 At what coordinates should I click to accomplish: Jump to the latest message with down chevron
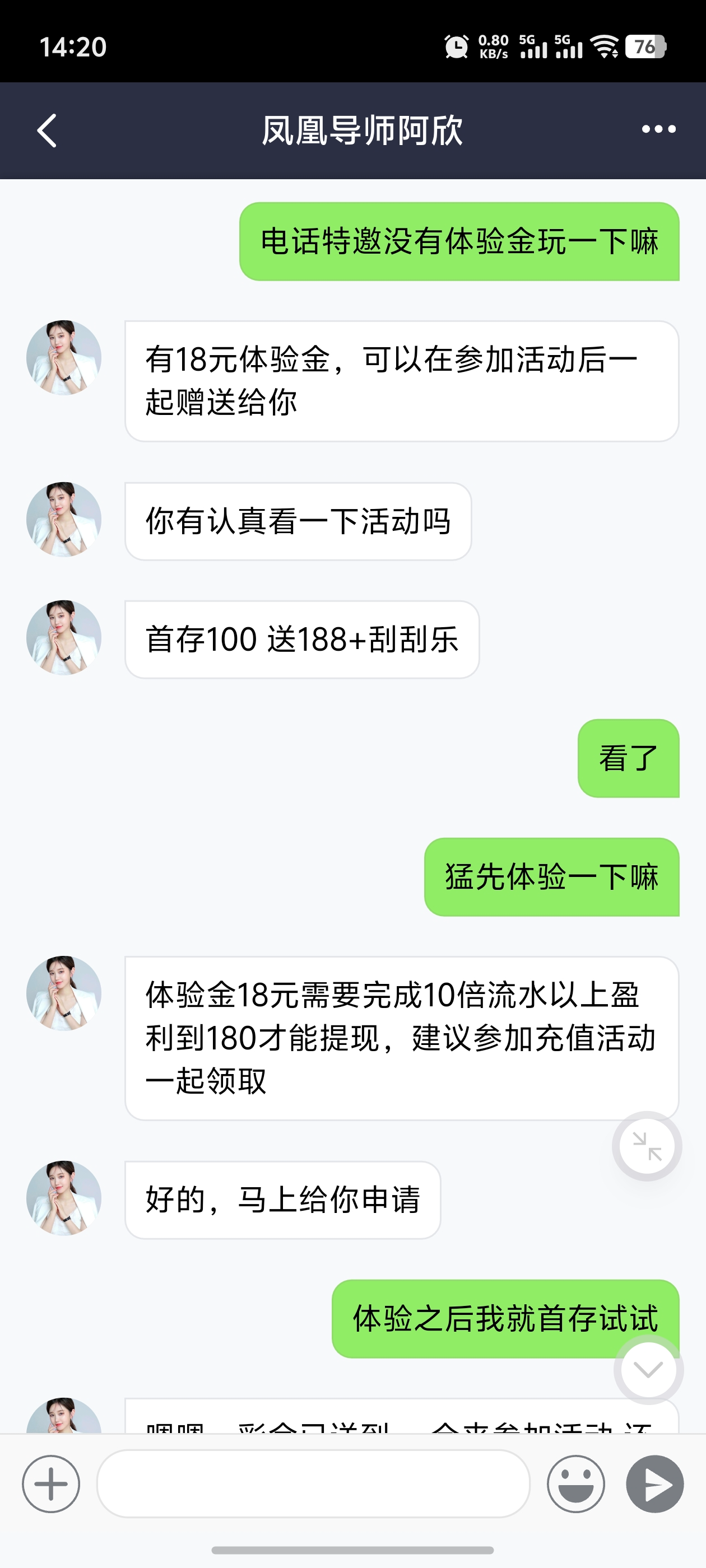(x=648, y=1370)
